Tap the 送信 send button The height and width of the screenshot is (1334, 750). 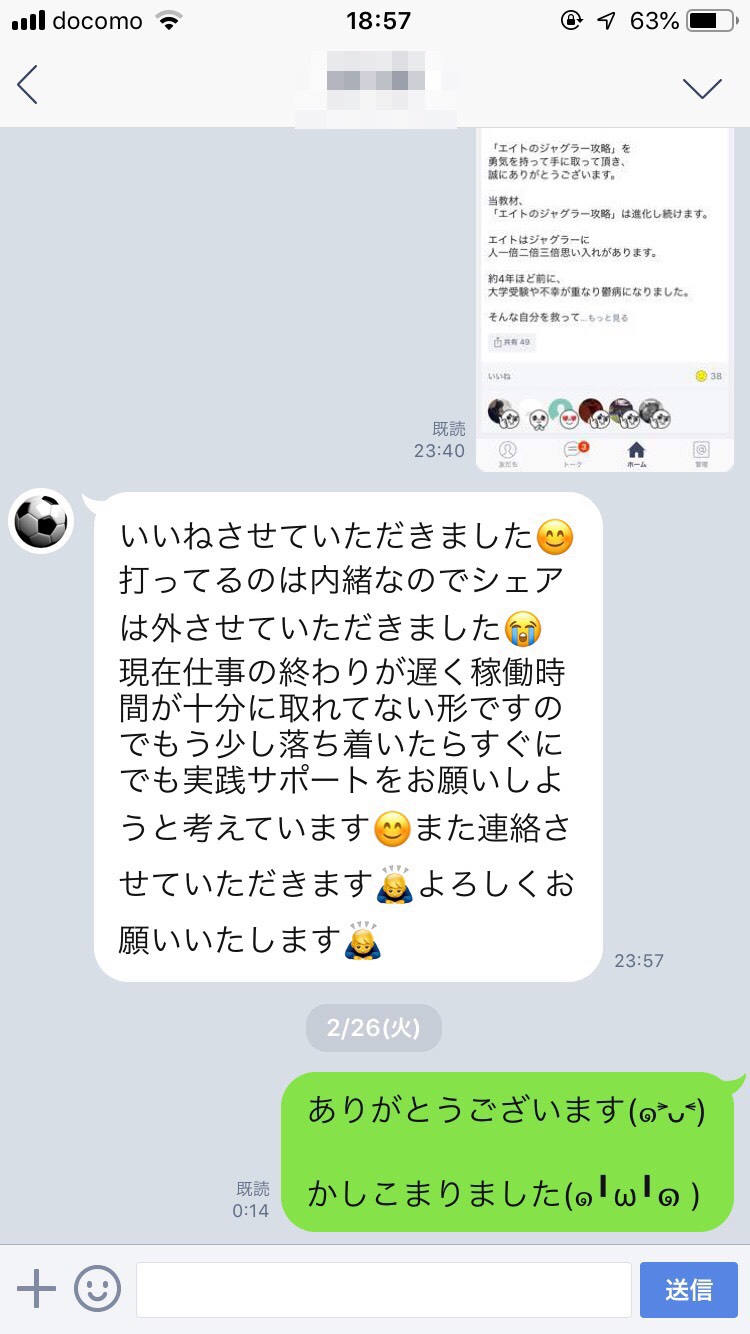pos(688,1290)
